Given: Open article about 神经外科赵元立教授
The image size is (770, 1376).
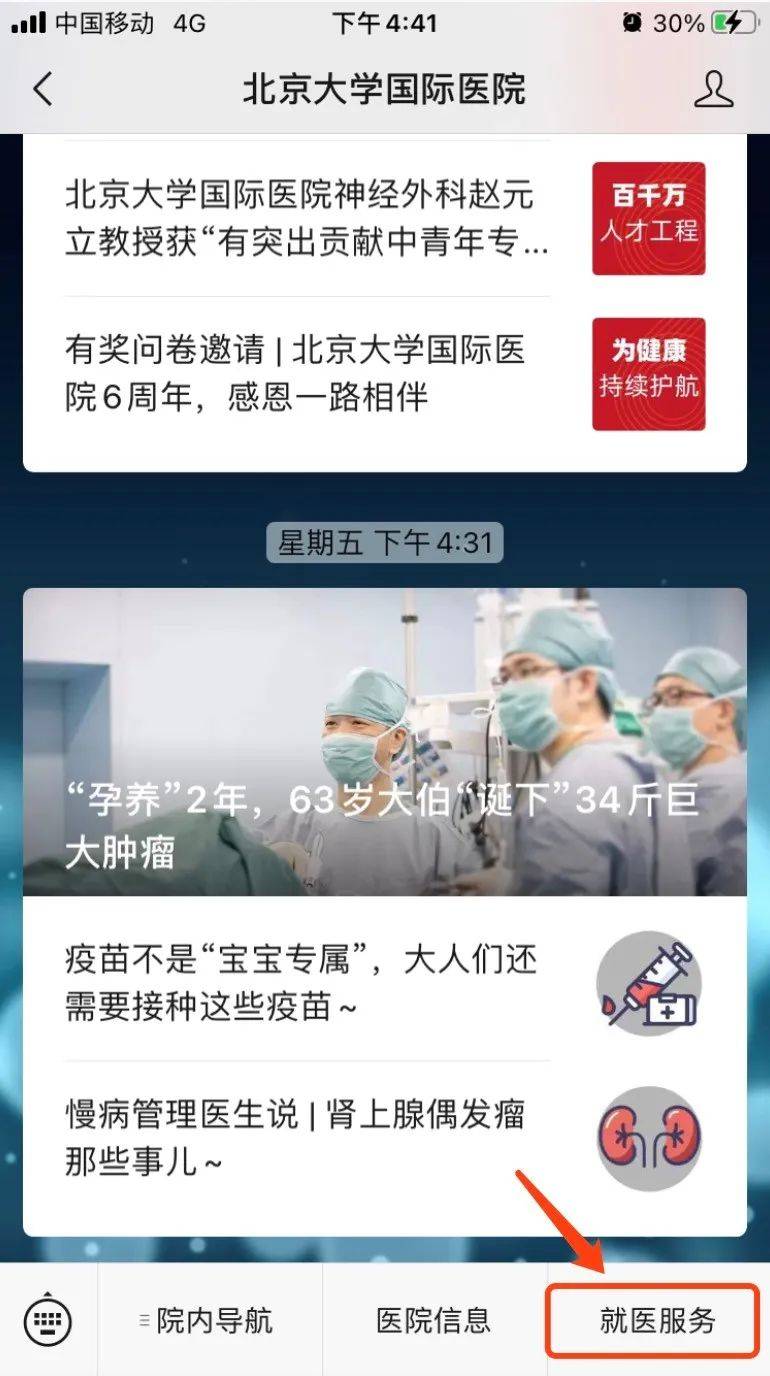Looking at the screenshot, I should [385, 218].
